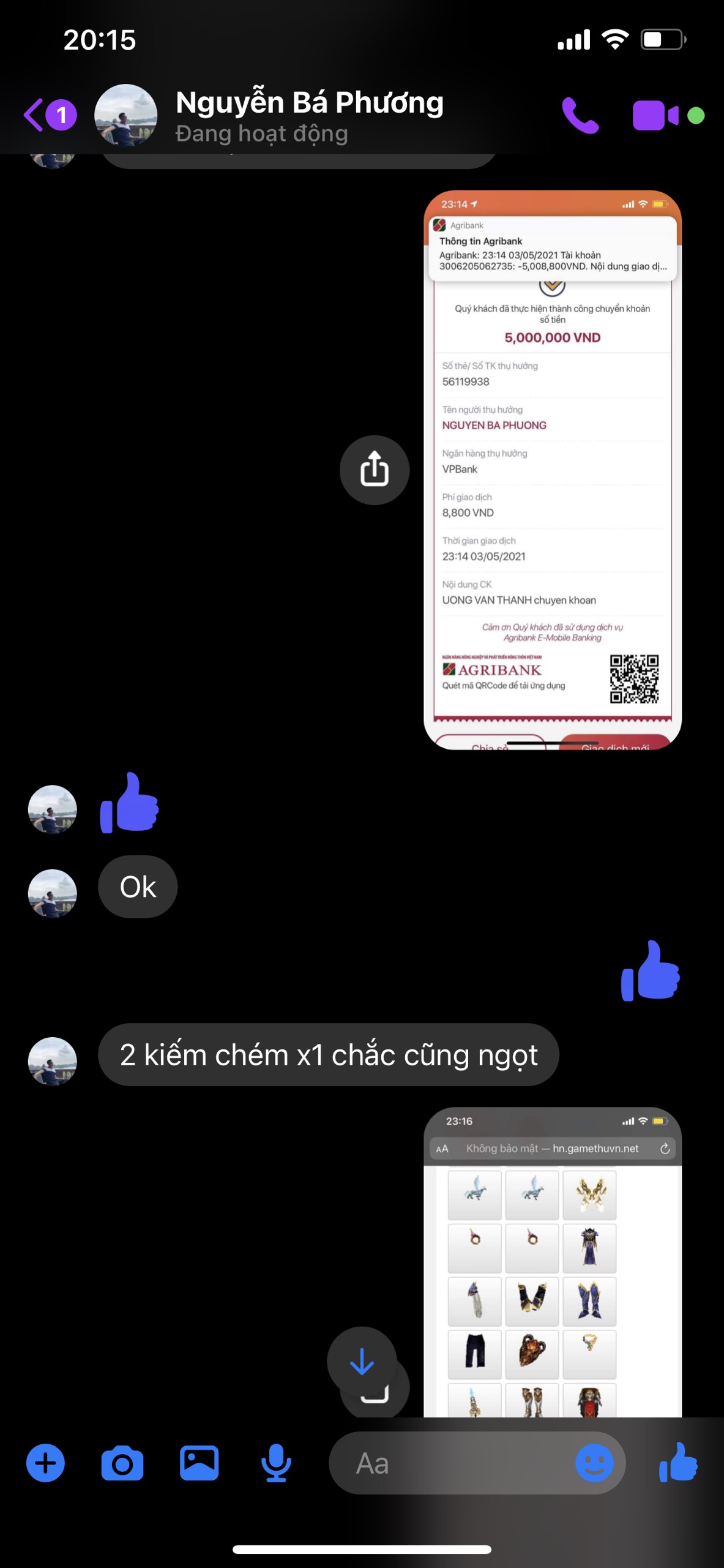Open the Agribank transfer receipt image

(x=552, y=470)
